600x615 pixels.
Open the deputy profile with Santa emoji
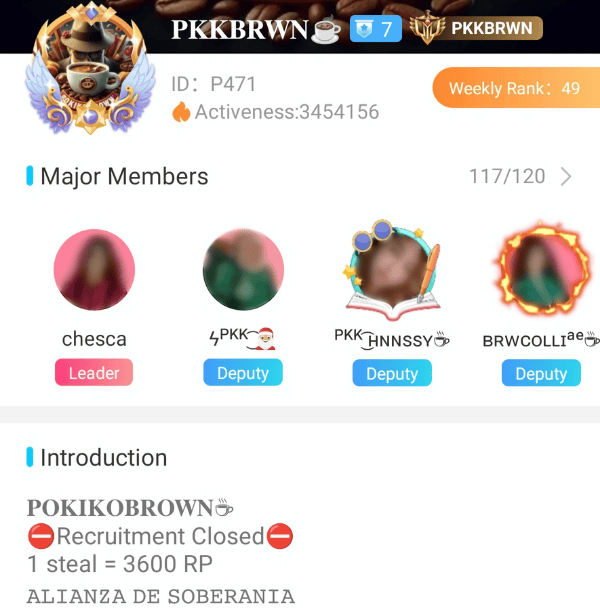pyautogui.click(x=243, y=270)
